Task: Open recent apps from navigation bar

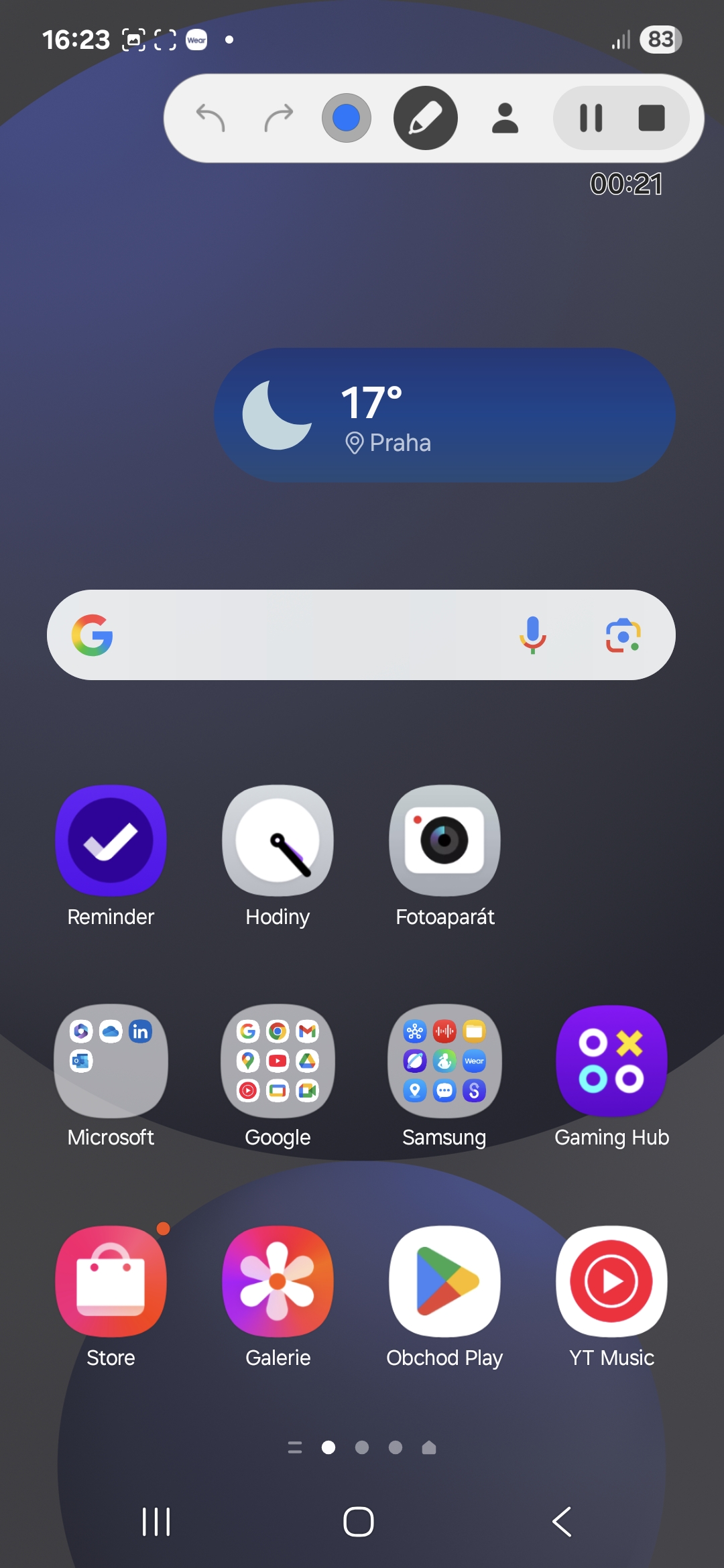Action: tap(156, 1522)
